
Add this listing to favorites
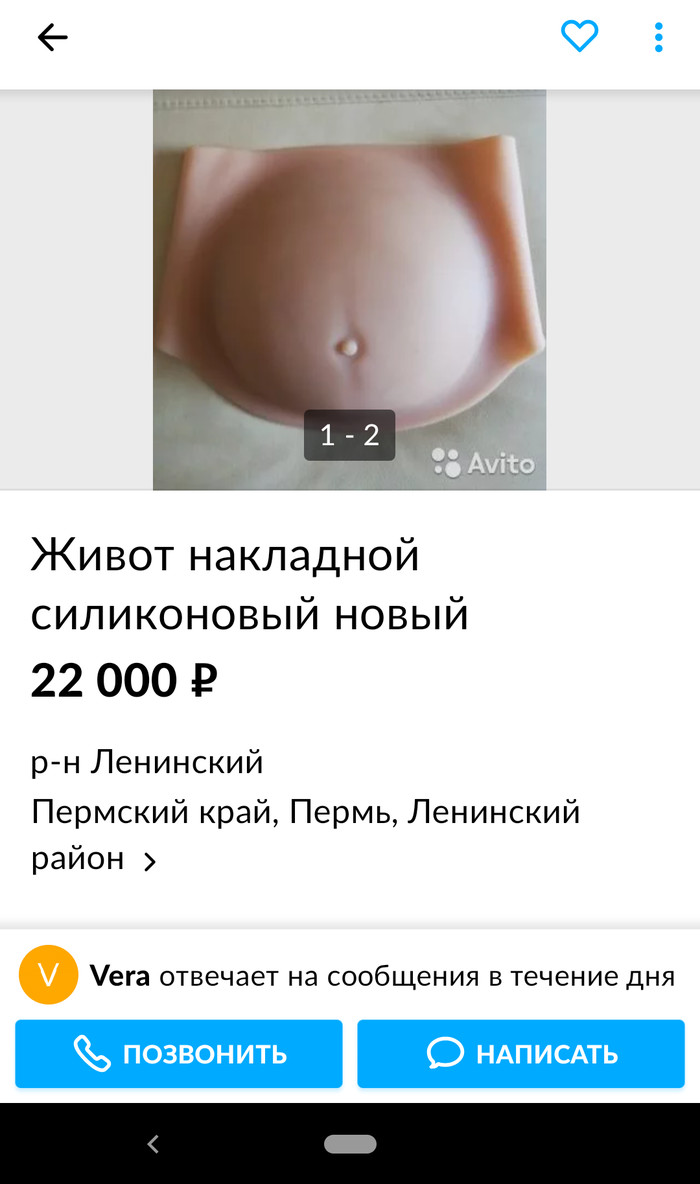tap(579, 37)
